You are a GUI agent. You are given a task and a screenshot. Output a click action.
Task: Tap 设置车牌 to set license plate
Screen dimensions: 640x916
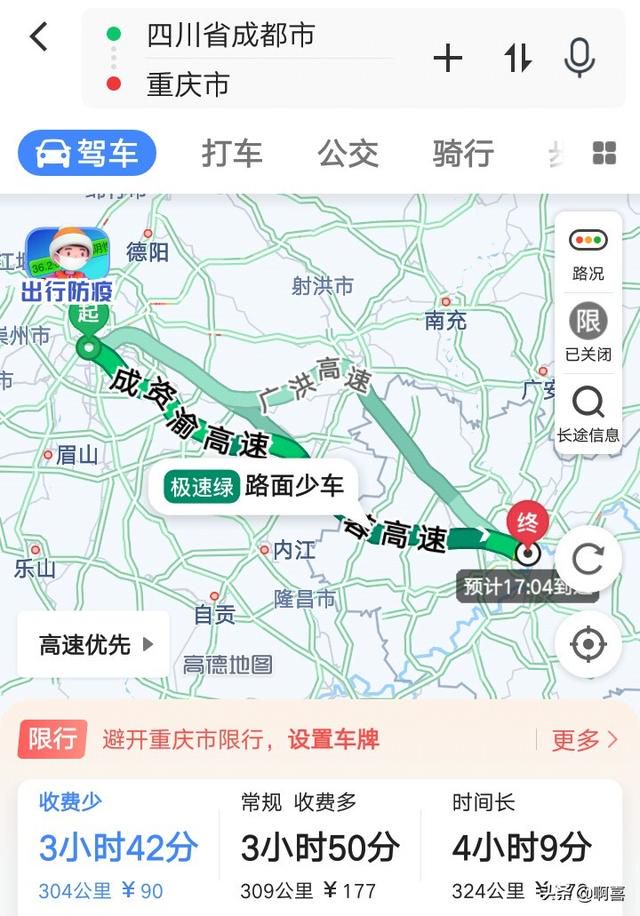333,740
